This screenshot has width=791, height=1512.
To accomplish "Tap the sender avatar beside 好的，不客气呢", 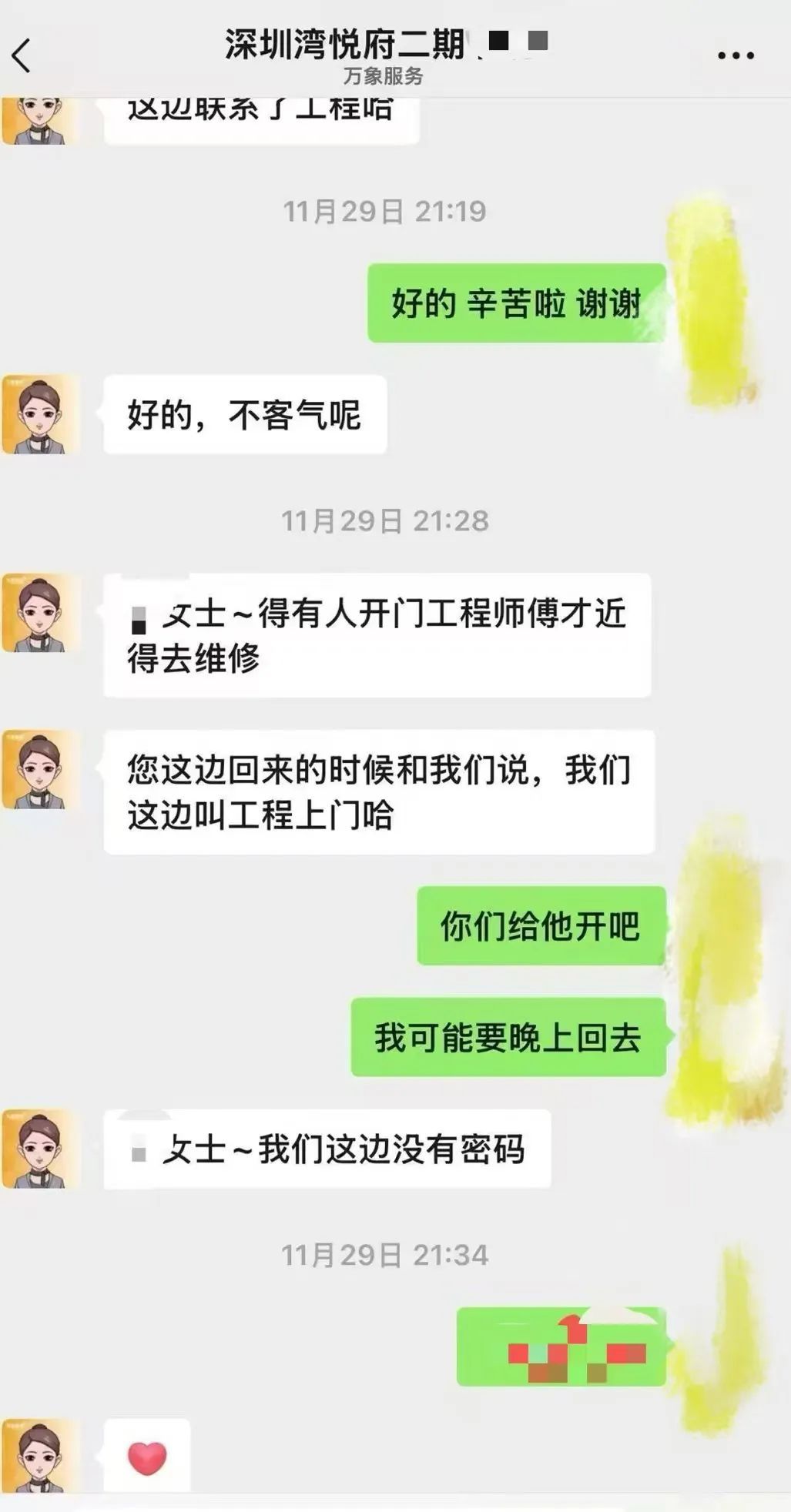I will point(41,414).
